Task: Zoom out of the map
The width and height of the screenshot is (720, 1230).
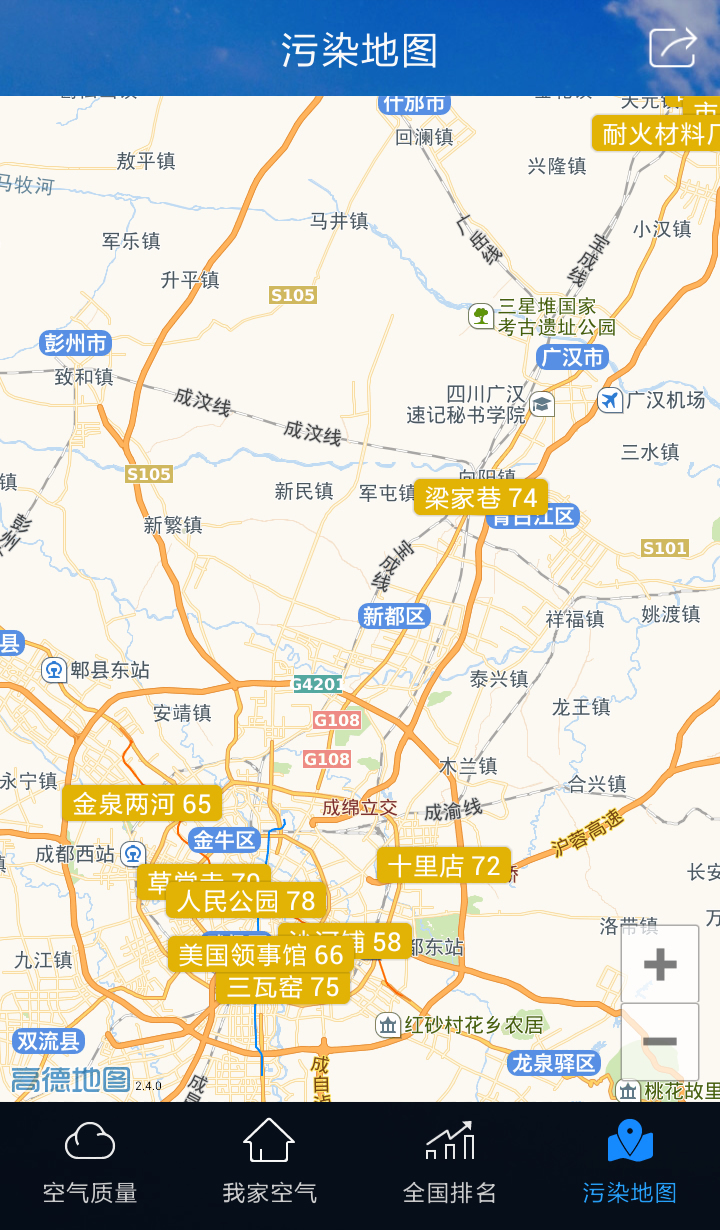Action: [659, 1041]
